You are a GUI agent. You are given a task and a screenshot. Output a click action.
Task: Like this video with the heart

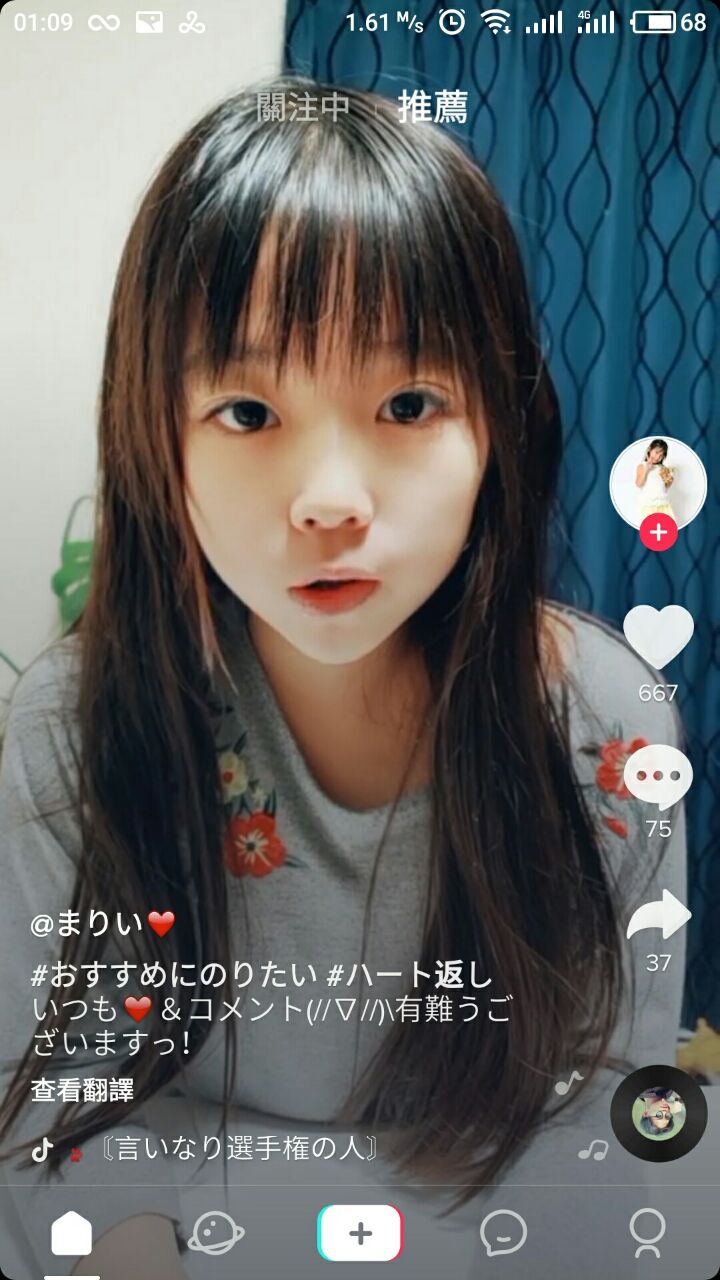coord(658,637)
